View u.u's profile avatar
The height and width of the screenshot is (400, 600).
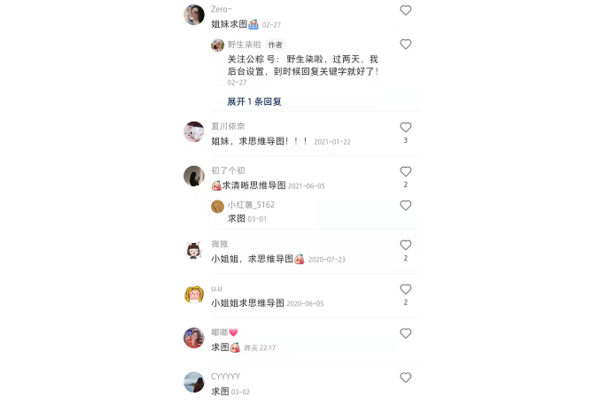[194, 294]
